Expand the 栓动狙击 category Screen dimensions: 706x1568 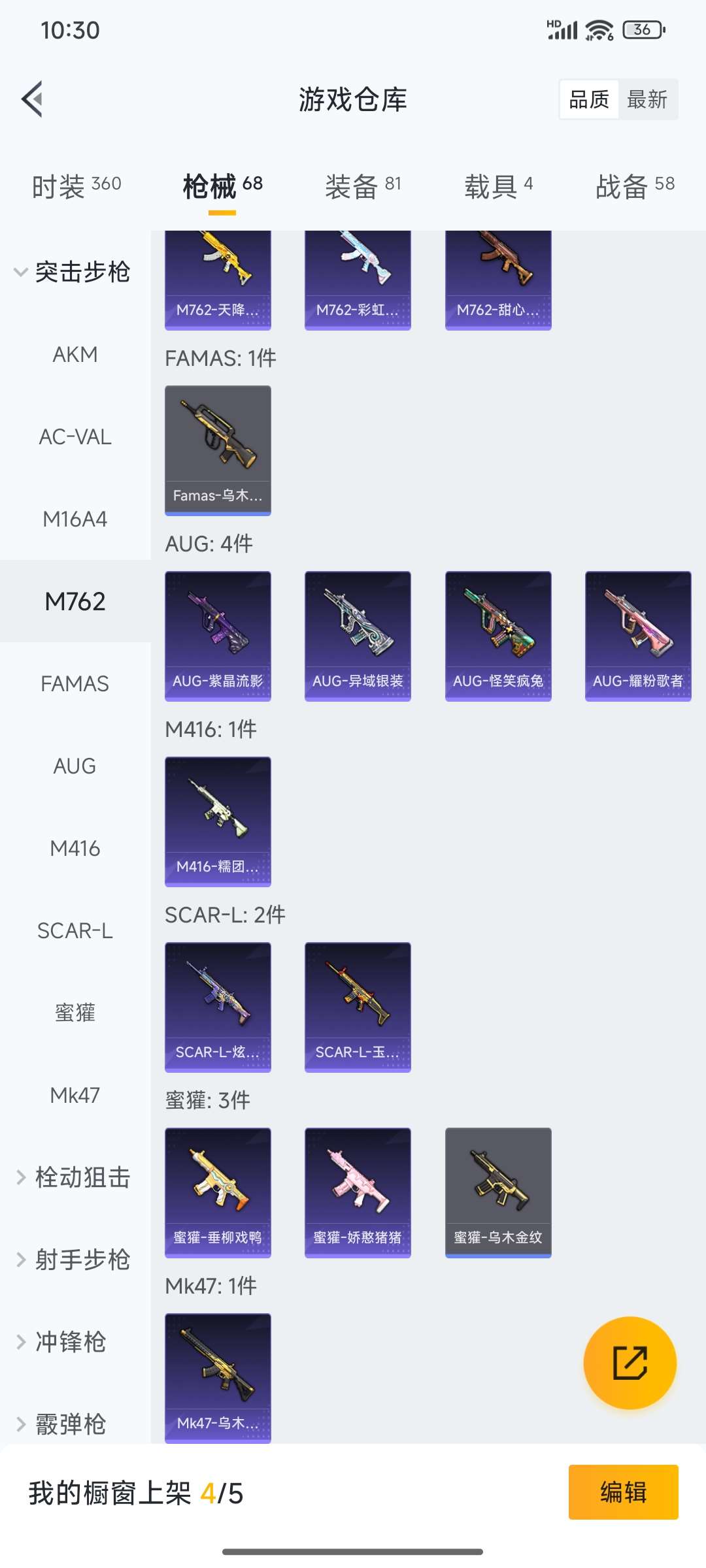73,1177
